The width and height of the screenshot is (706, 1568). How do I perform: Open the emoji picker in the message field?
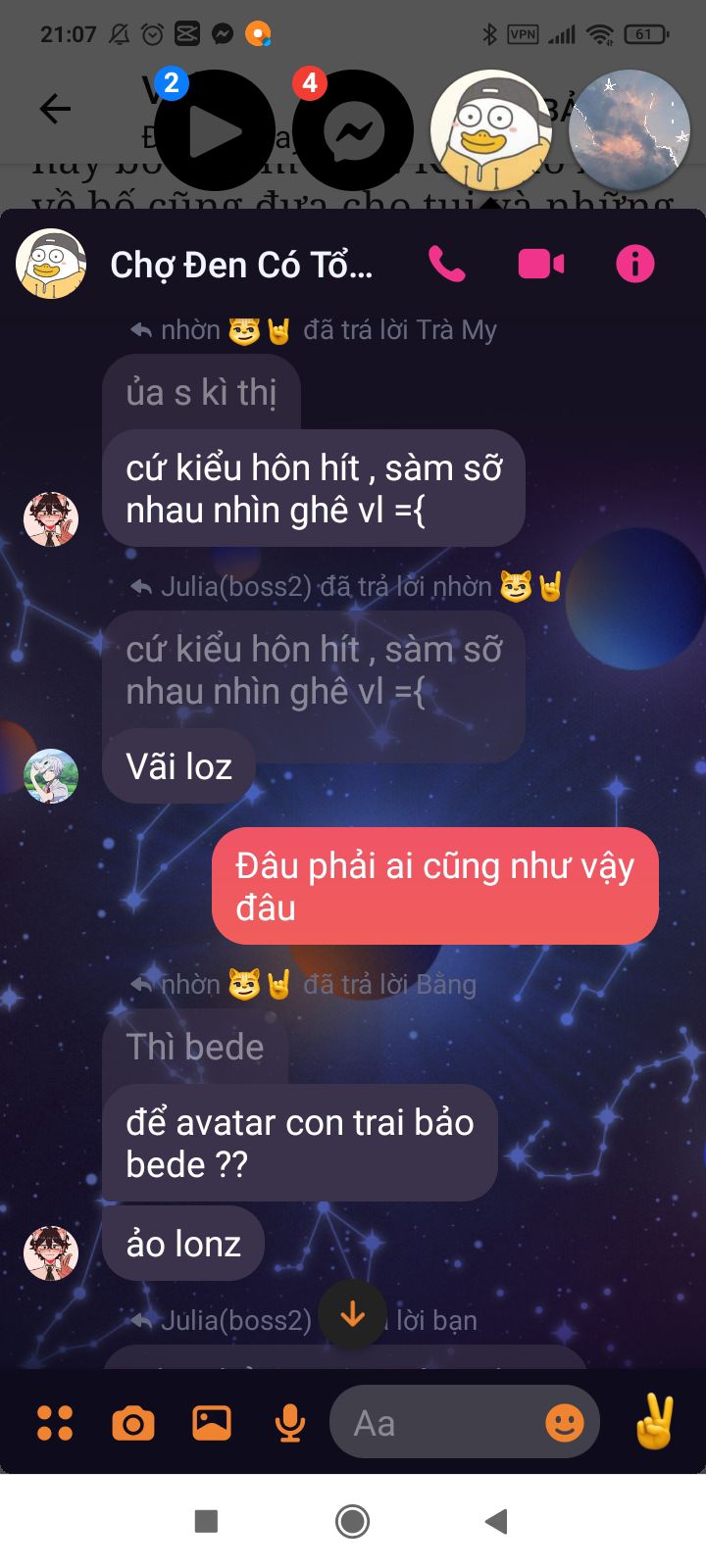click(564, 1423)
